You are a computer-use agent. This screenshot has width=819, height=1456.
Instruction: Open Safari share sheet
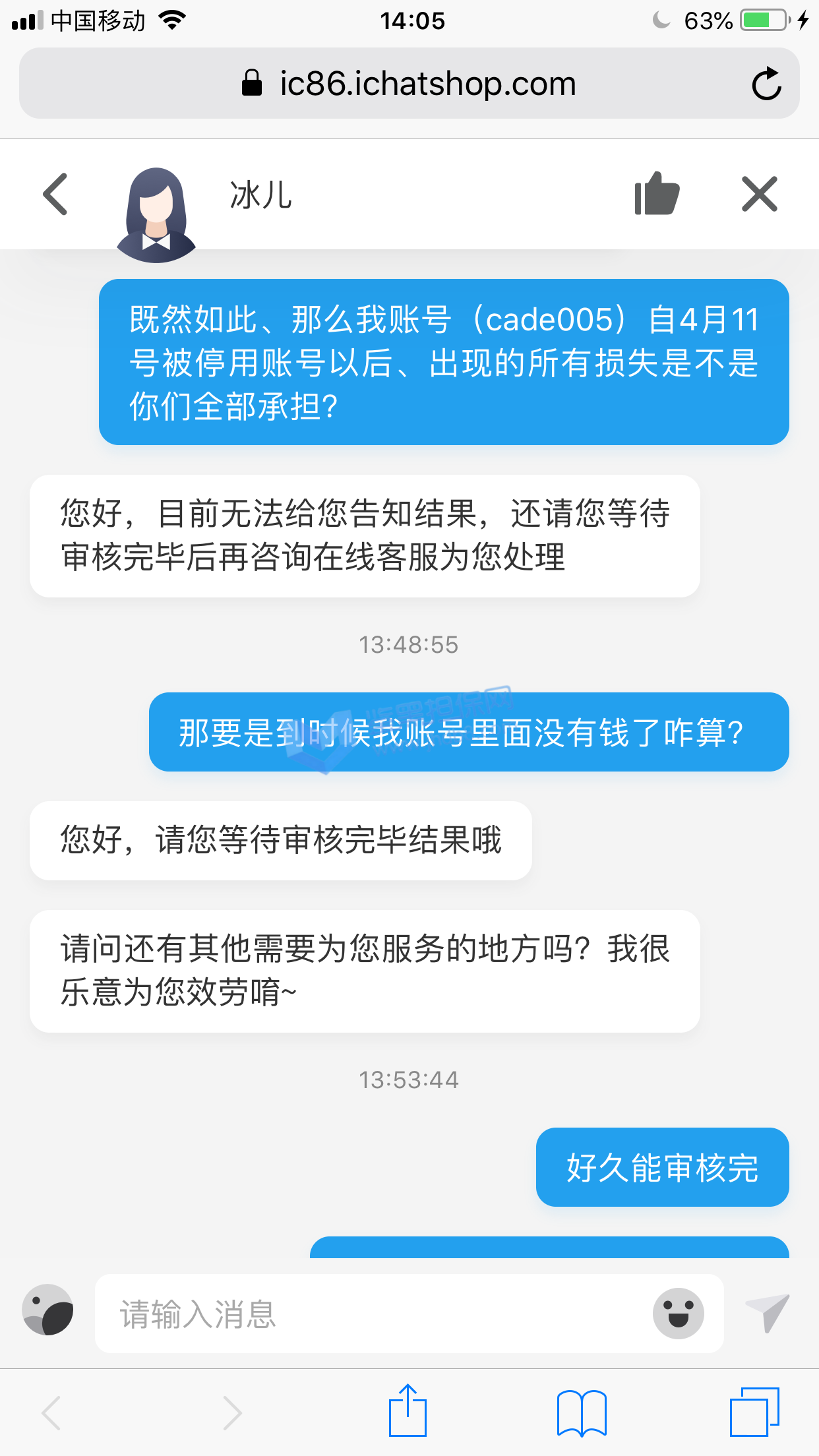coord(408,1411)
